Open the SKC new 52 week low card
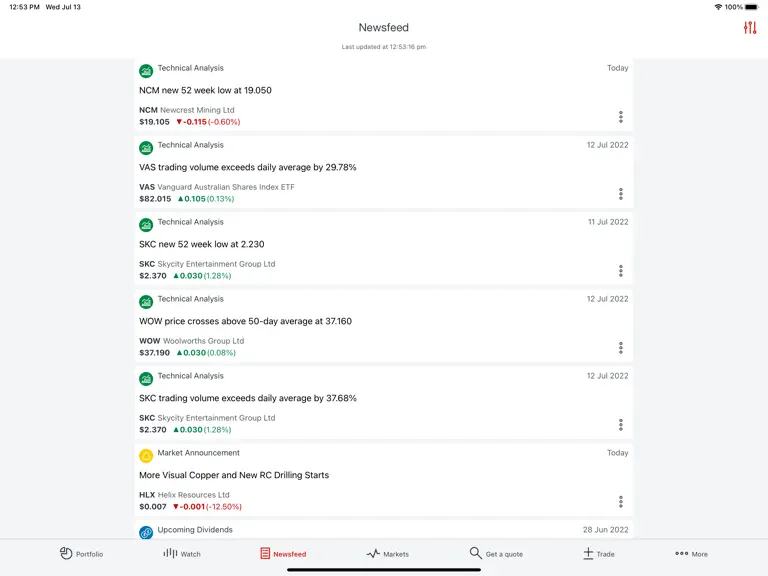 click(384, 249)
